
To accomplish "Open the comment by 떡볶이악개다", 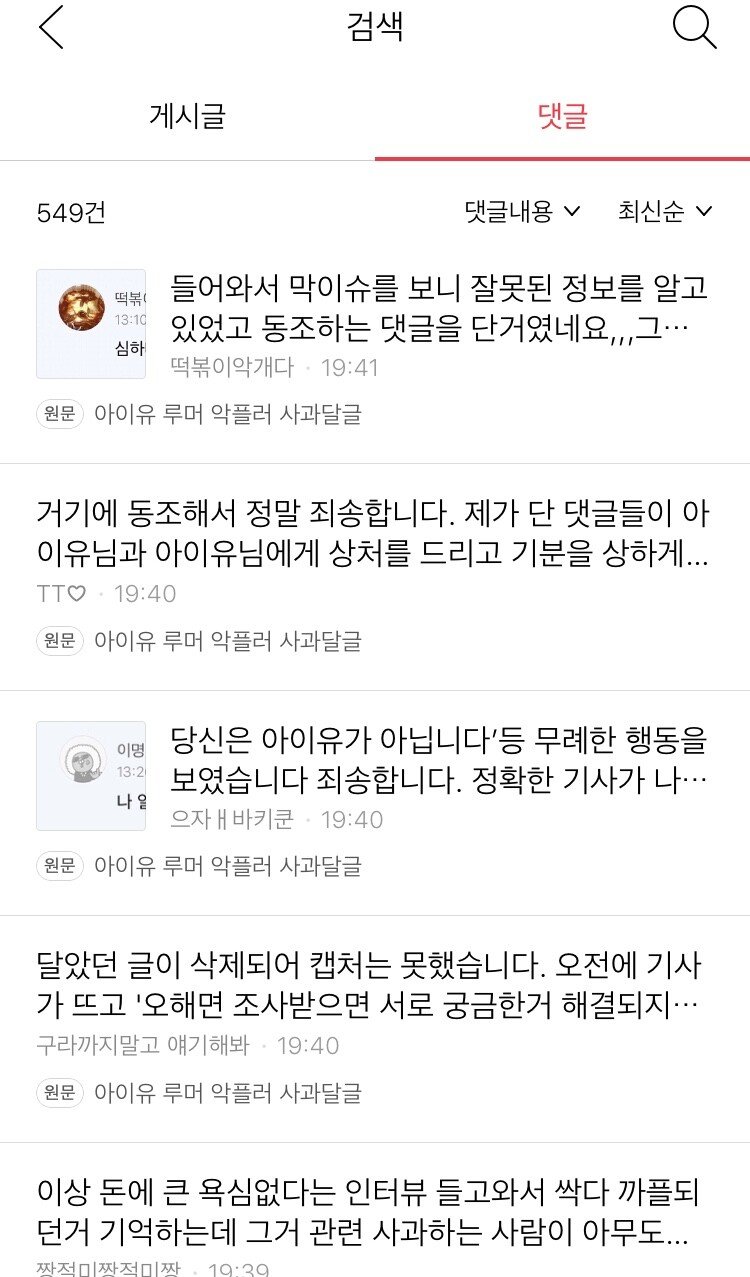I will pyautogui.click(x=438, y=309).
